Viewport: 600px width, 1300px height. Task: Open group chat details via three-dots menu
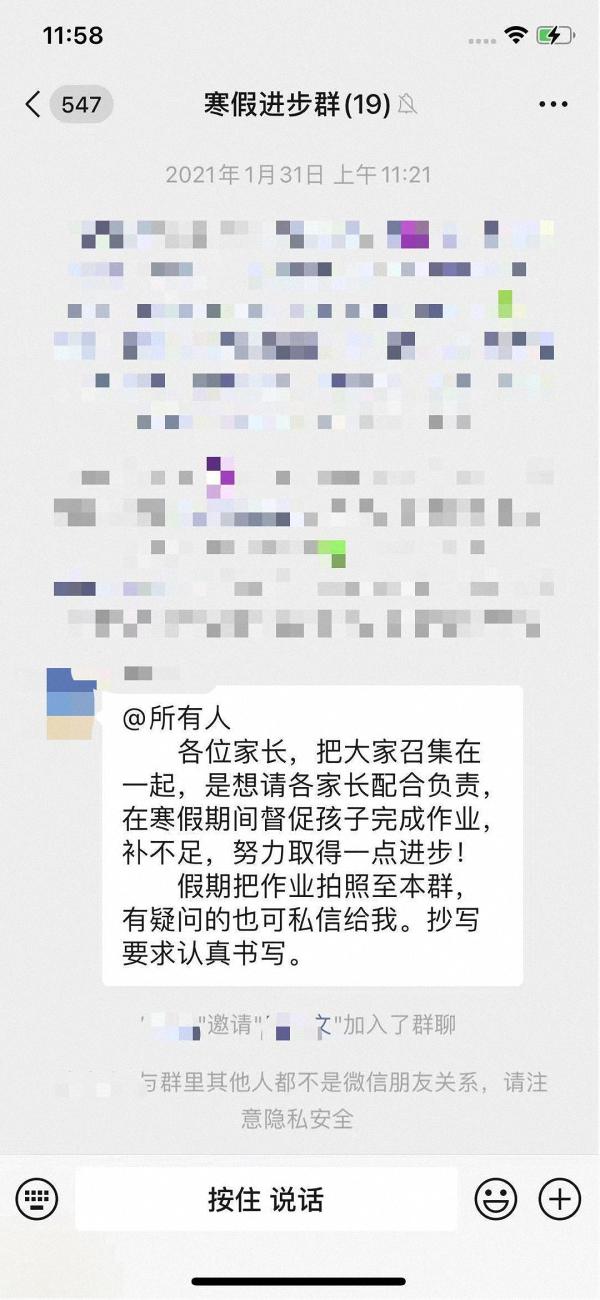pos(553,104)
